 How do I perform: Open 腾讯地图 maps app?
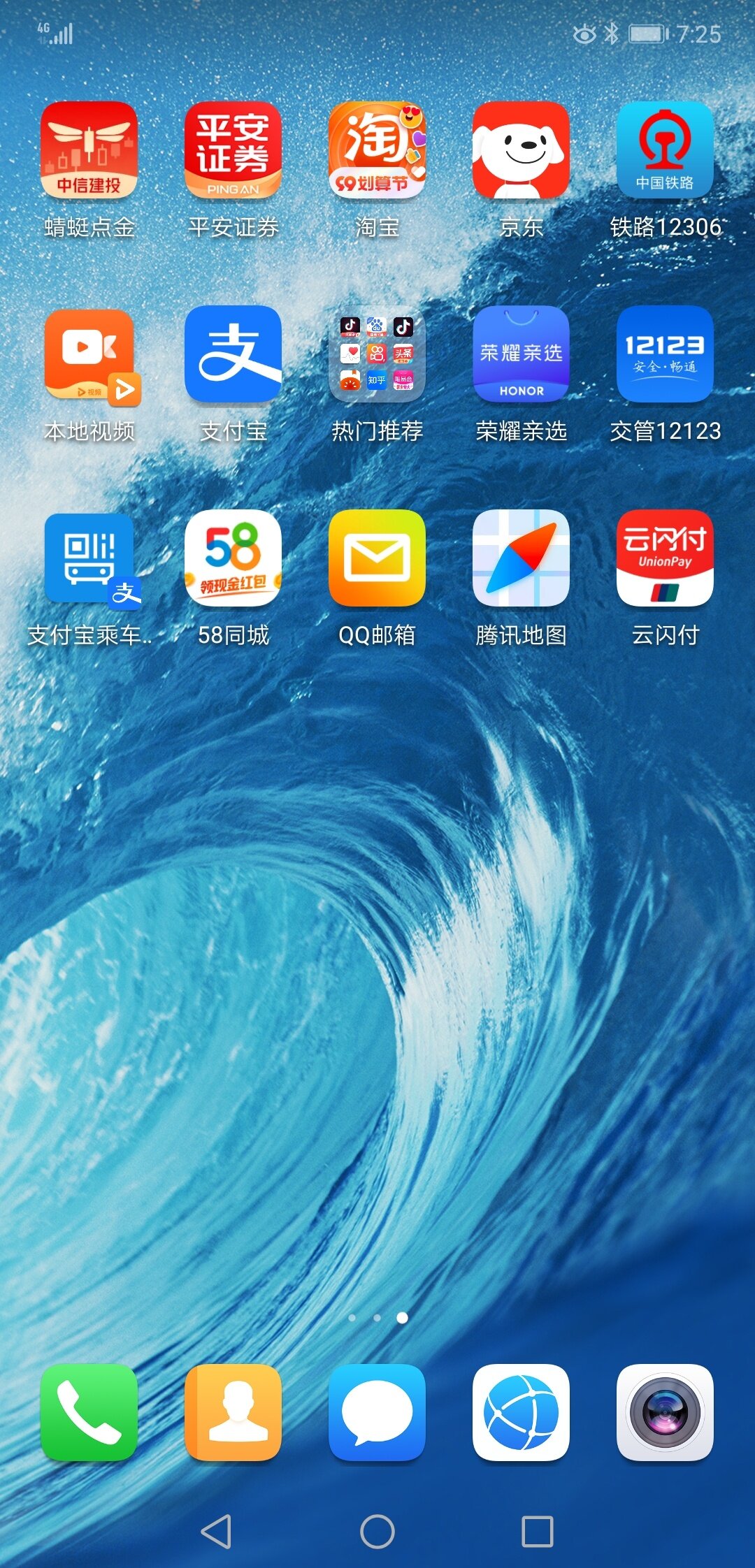521,558
